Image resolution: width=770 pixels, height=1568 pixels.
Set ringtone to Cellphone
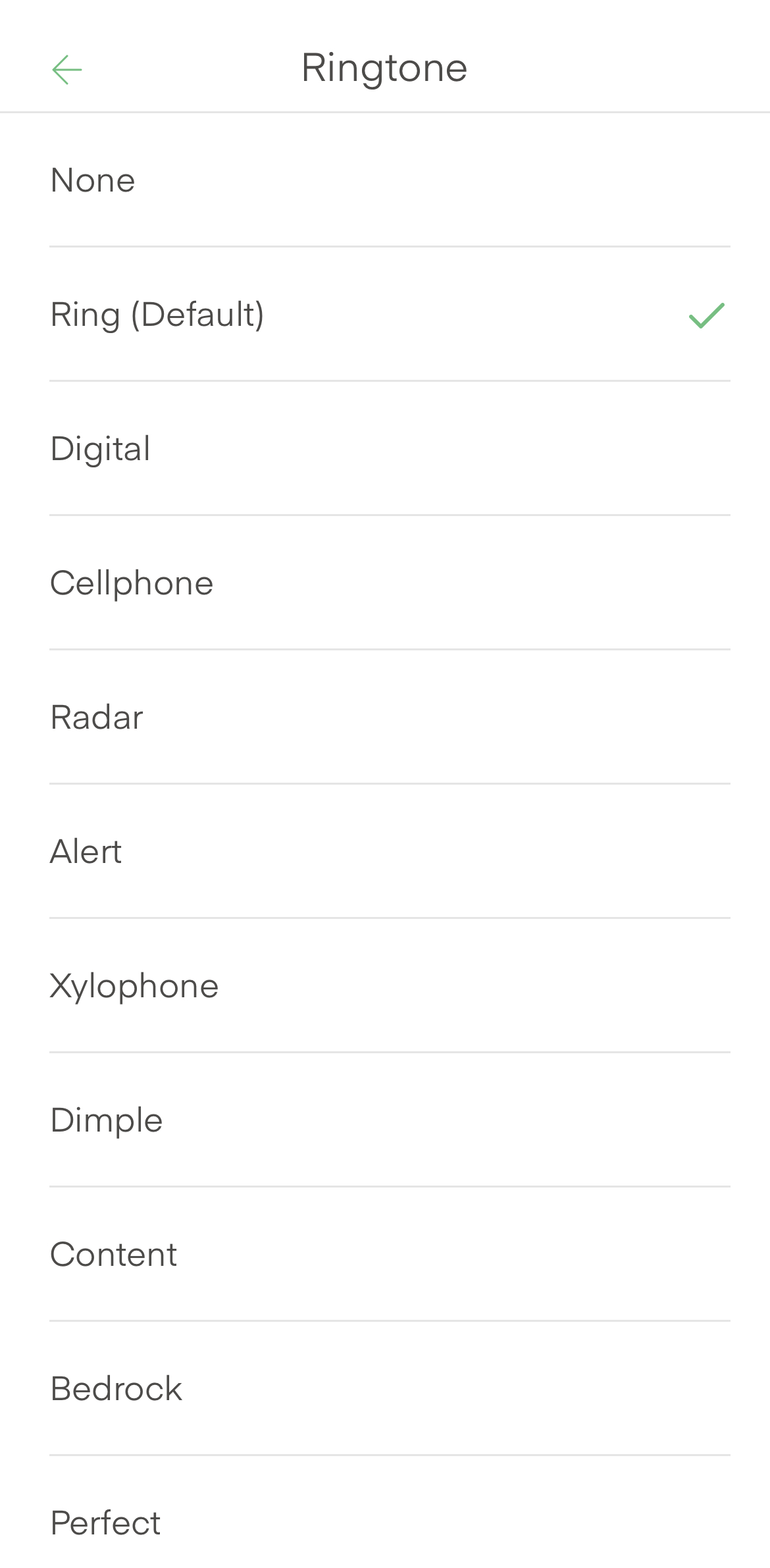tap(132, 583)
